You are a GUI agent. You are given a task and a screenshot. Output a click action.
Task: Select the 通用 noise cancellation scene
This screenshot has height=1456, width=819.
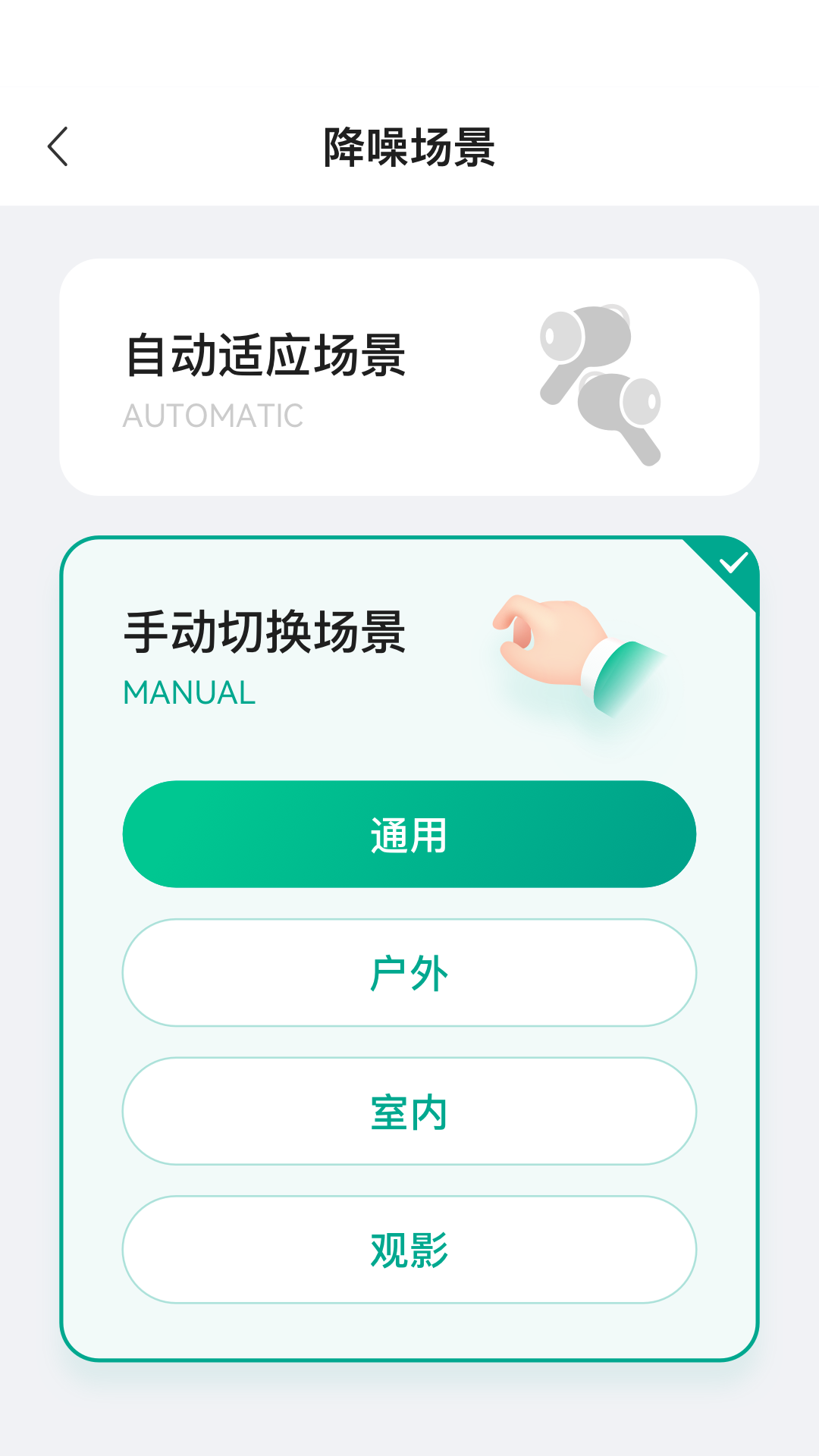click(x=409, y=833)
